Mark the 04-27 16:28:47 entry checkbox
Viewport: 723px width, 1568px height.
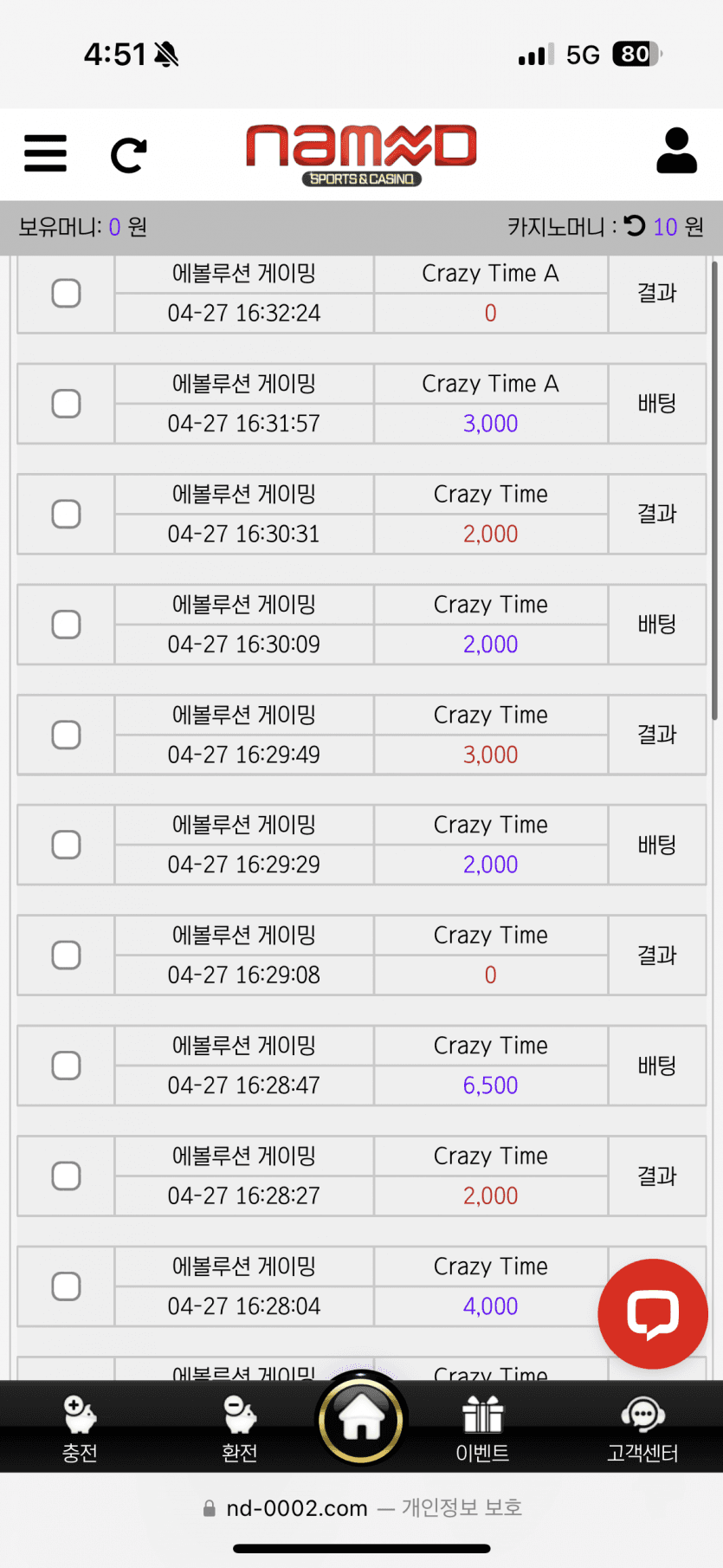click(67, 1066)
